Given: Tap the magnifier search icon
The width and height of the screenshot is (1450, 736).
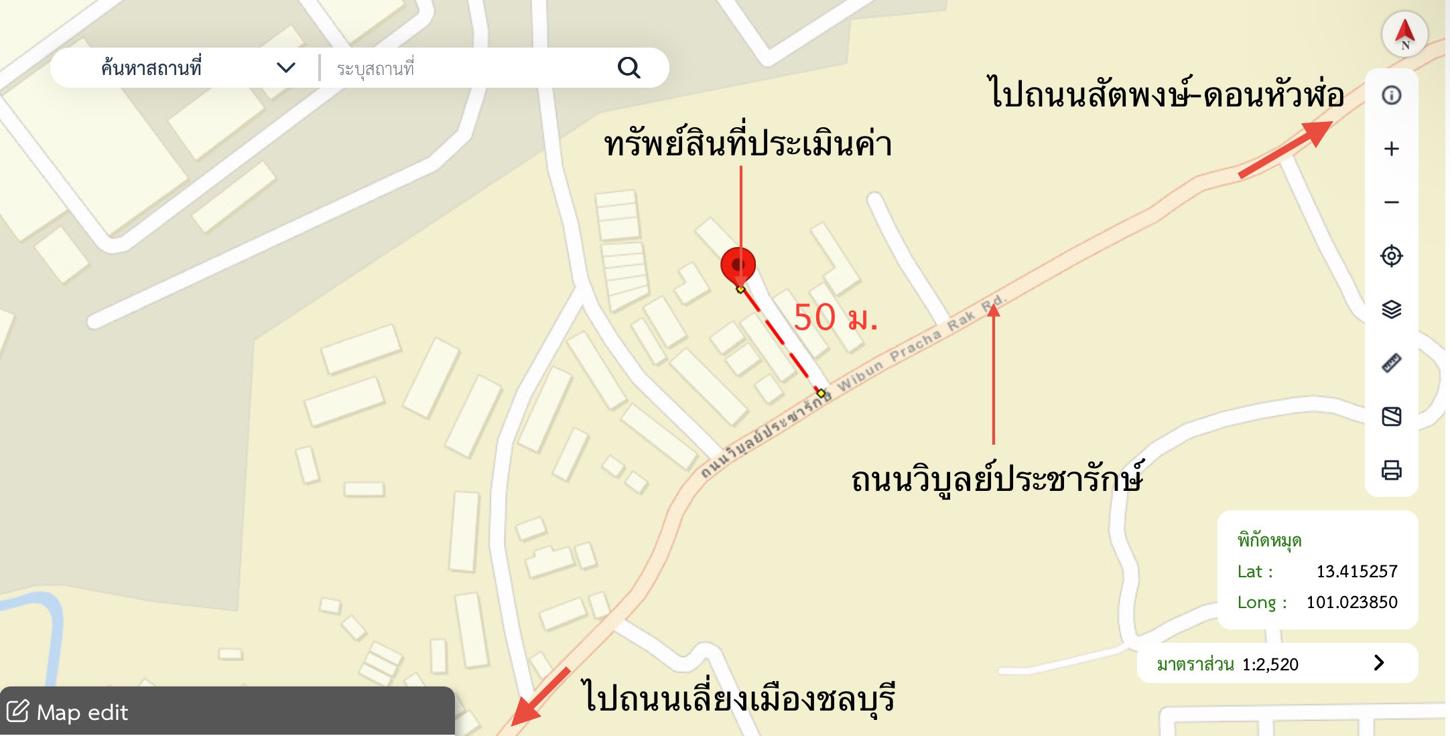Looking at the screenshot, I should pos(629,68).
